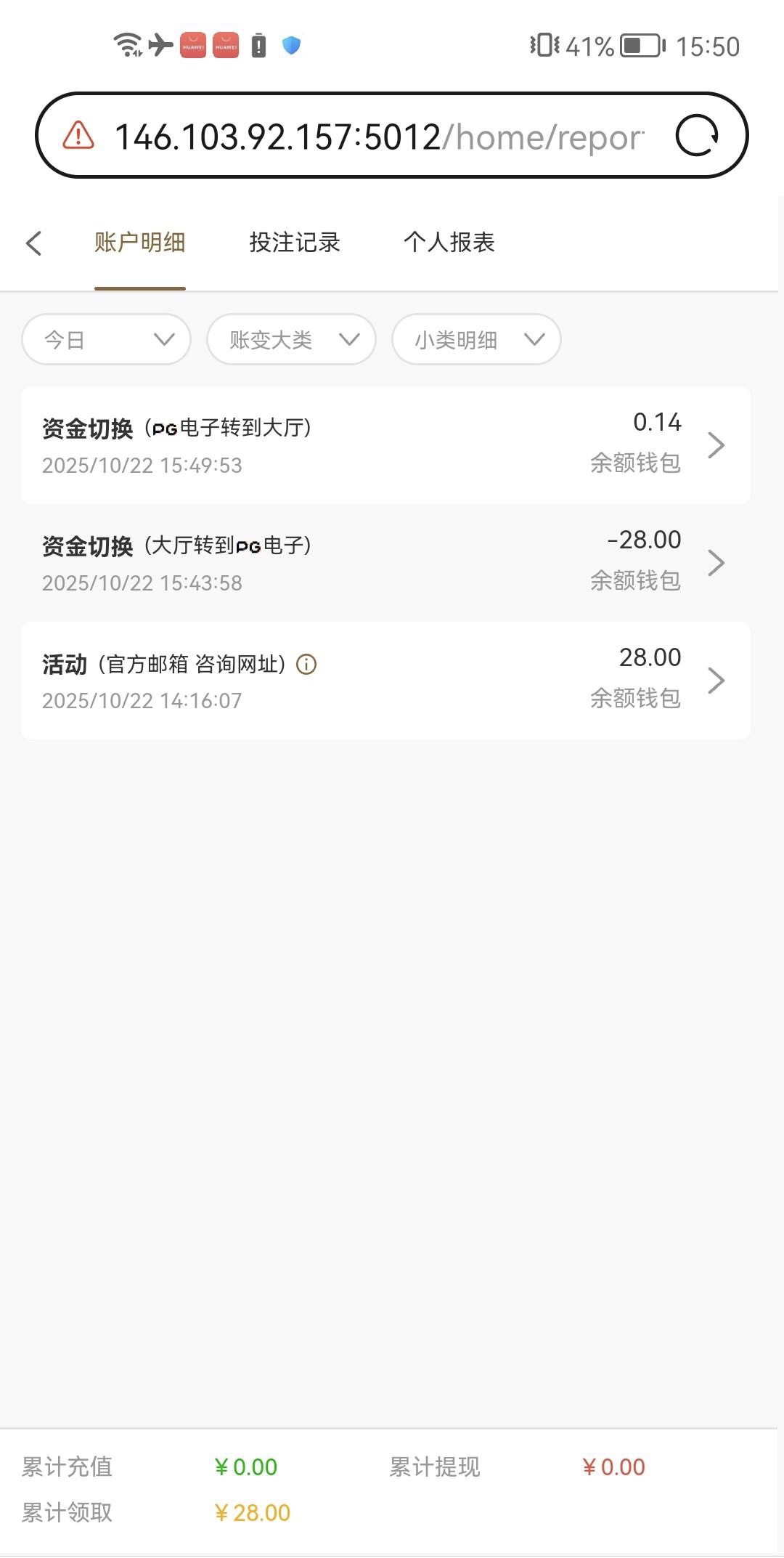Tap the info icon beside 官方邮箱 咨询网址
Image resolution: width=784 pixels, height=1558 pixels.
coord(306,665)
